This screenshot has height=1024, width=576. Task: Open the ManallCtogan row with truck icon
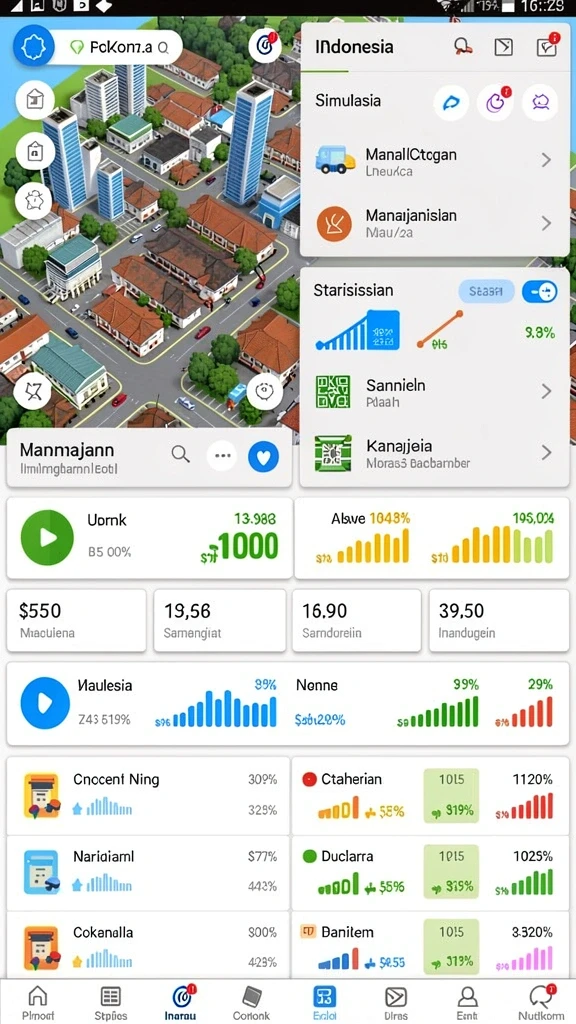pyautogui.click(x=434, y=161)
